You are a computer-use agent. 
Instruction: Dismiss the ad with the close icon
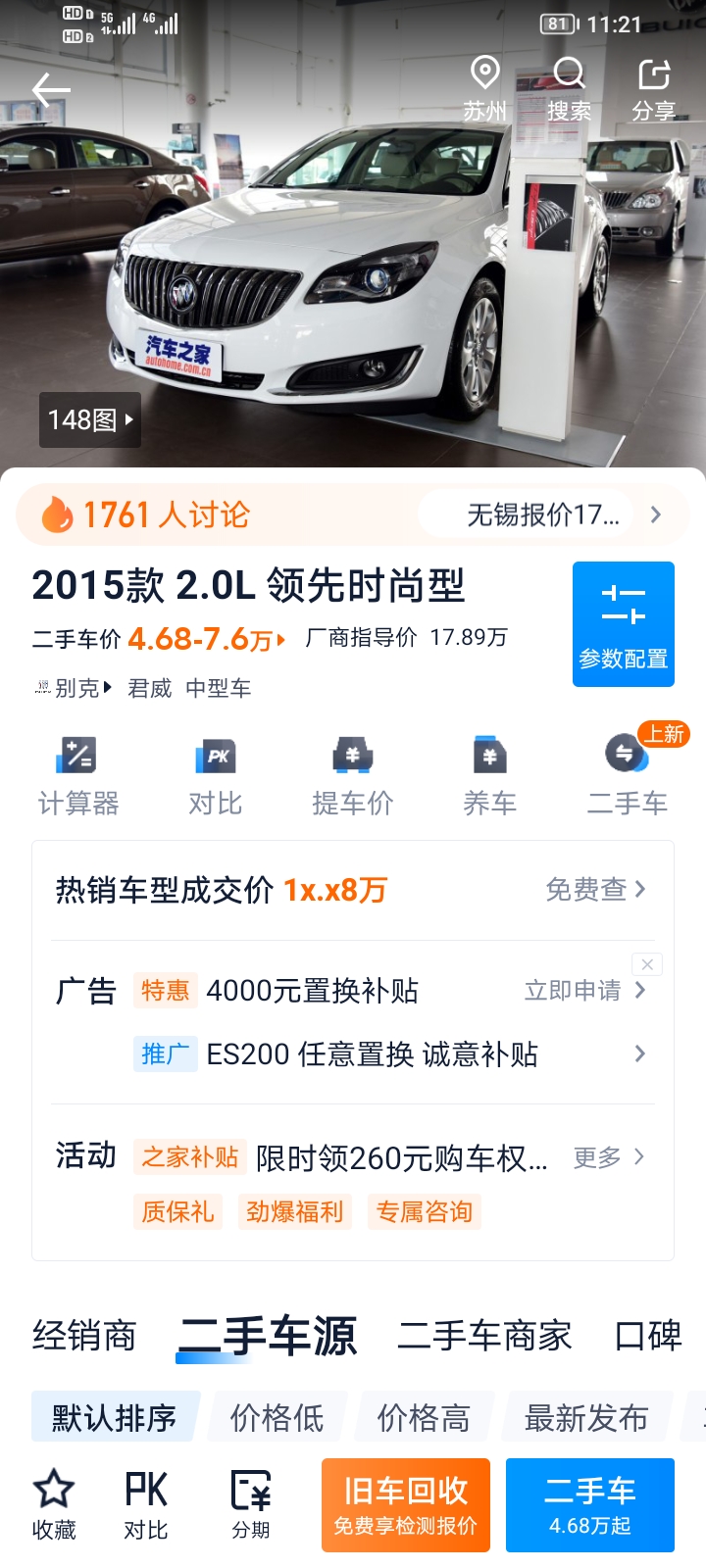647,964
